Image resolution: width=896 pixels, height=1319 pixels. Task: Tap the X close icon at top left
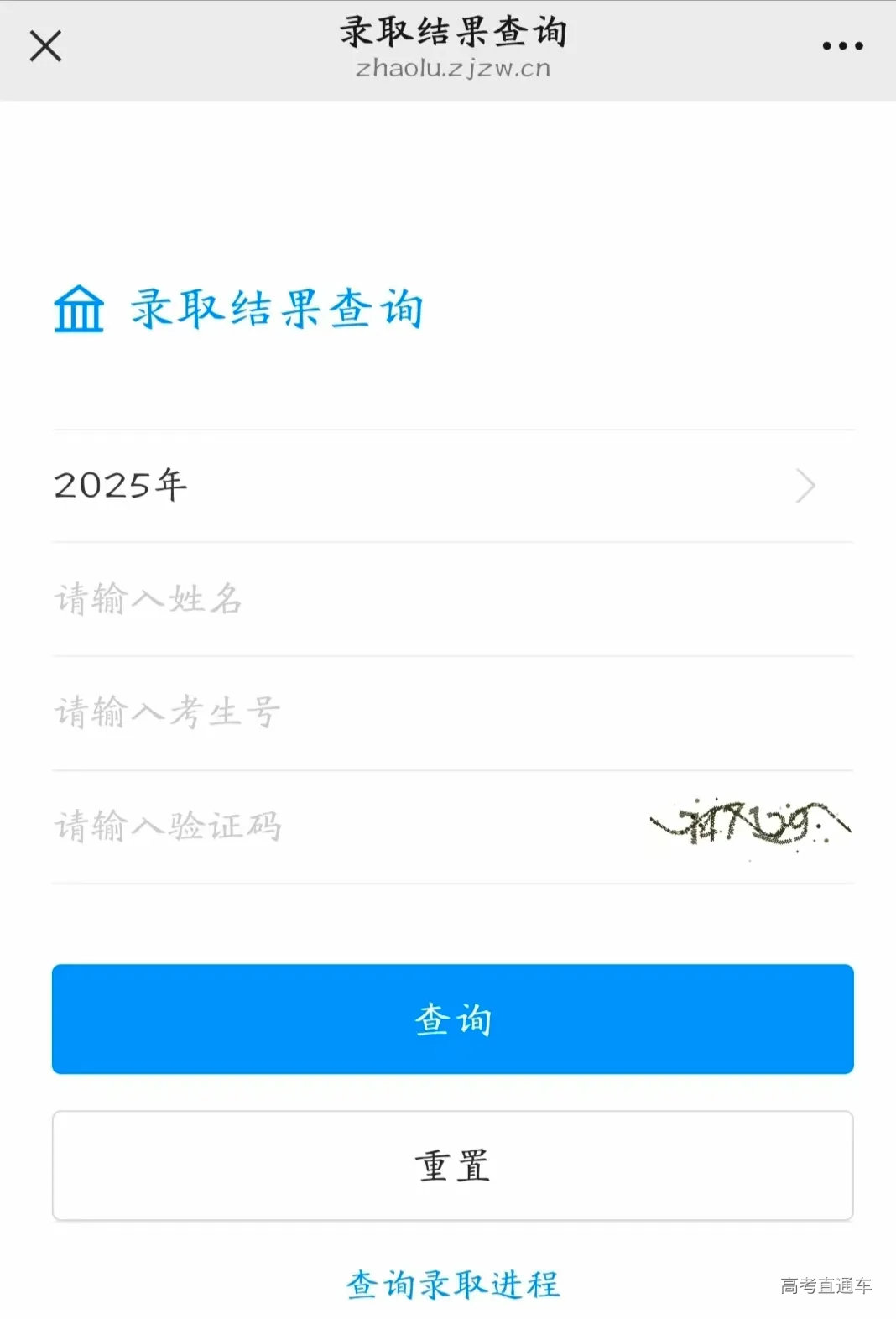tap(44, 46)
